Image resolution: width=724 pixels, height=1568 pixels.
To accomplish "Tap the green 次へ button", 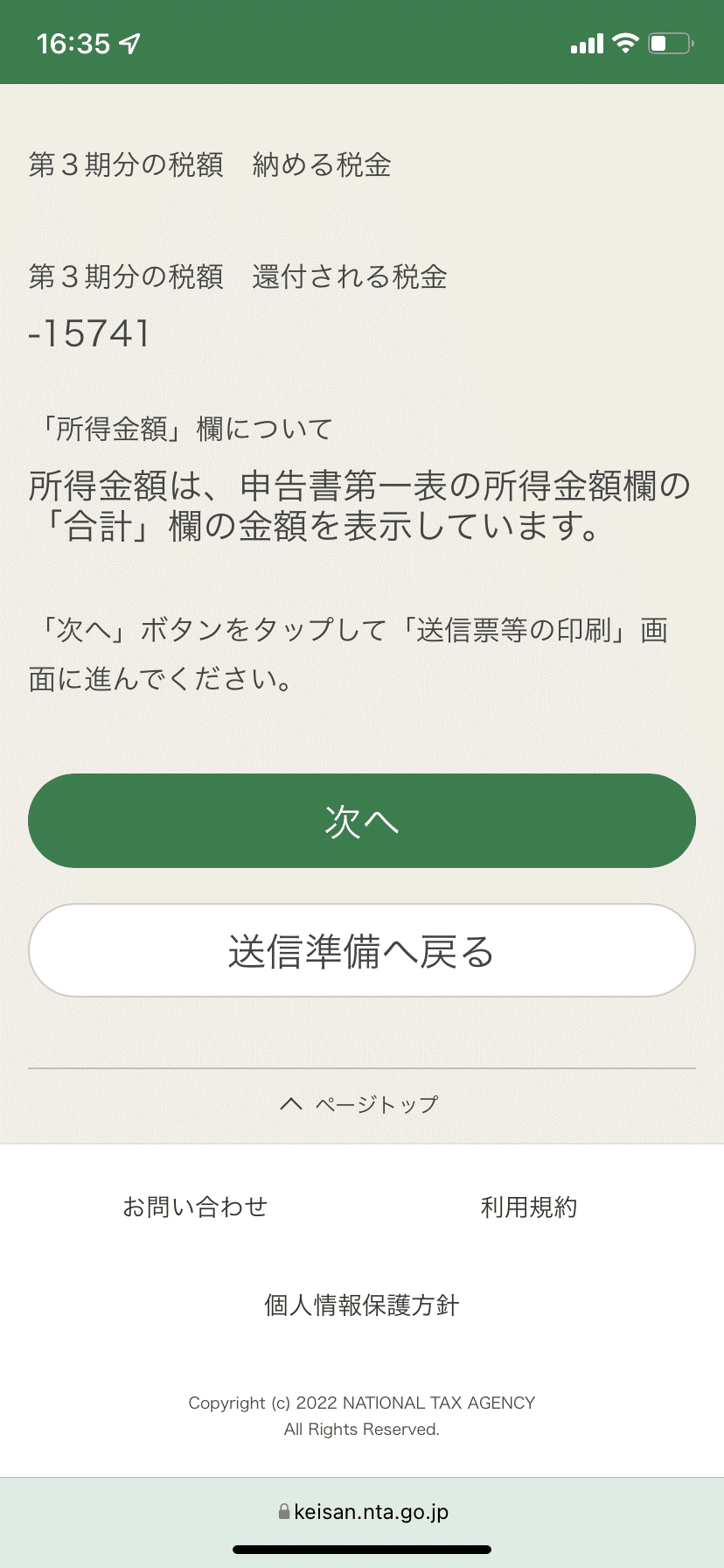I will (362, 821).
